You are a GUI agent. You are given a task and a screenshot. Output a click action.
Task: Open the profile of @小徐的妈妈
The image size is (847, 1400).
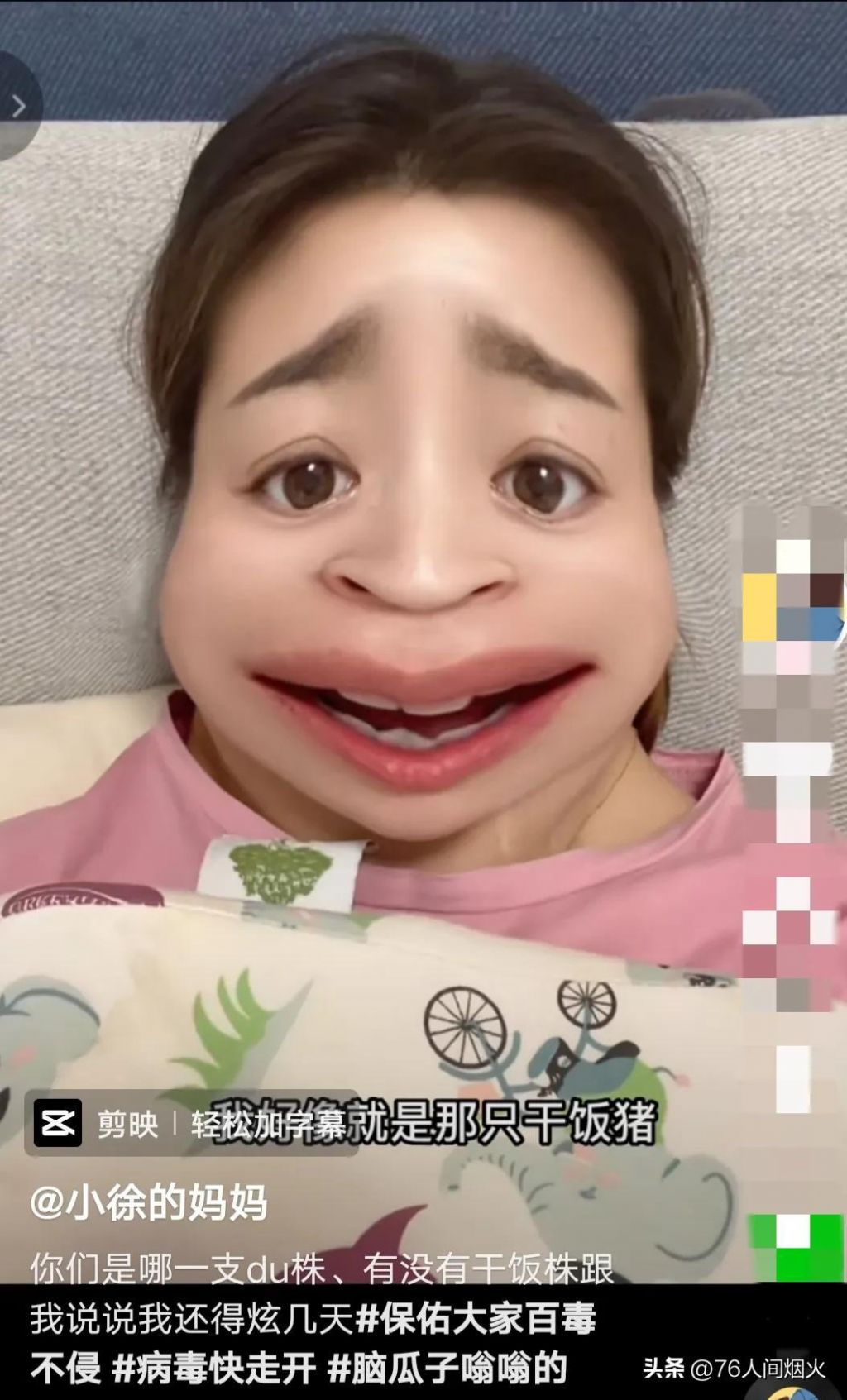[x=149, y=1202]
